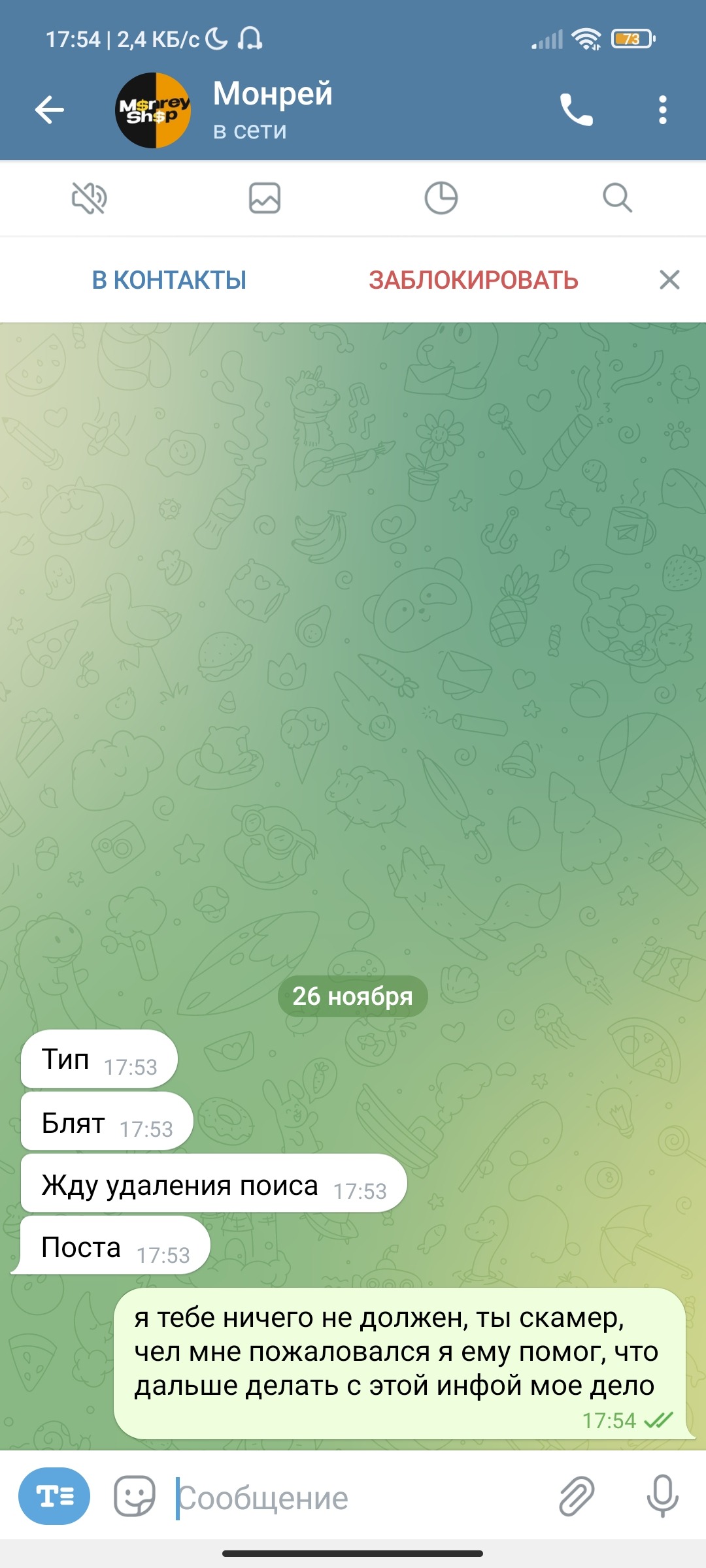
Task: Go back using the arrow icon
Action: [x=50, y=109]
